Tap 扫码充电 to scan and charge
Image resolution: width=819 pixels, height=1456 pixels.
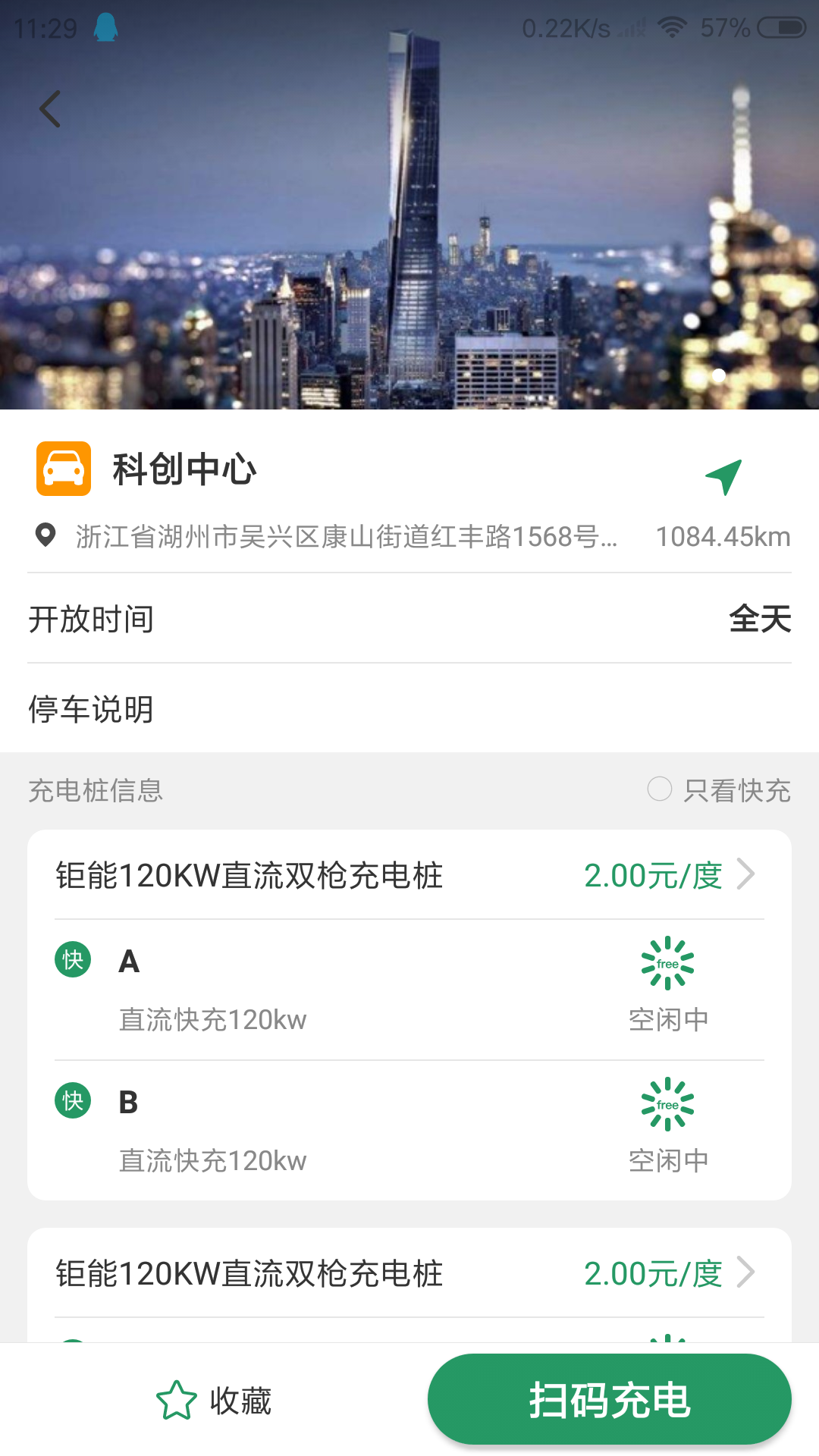pos(610,1399)
